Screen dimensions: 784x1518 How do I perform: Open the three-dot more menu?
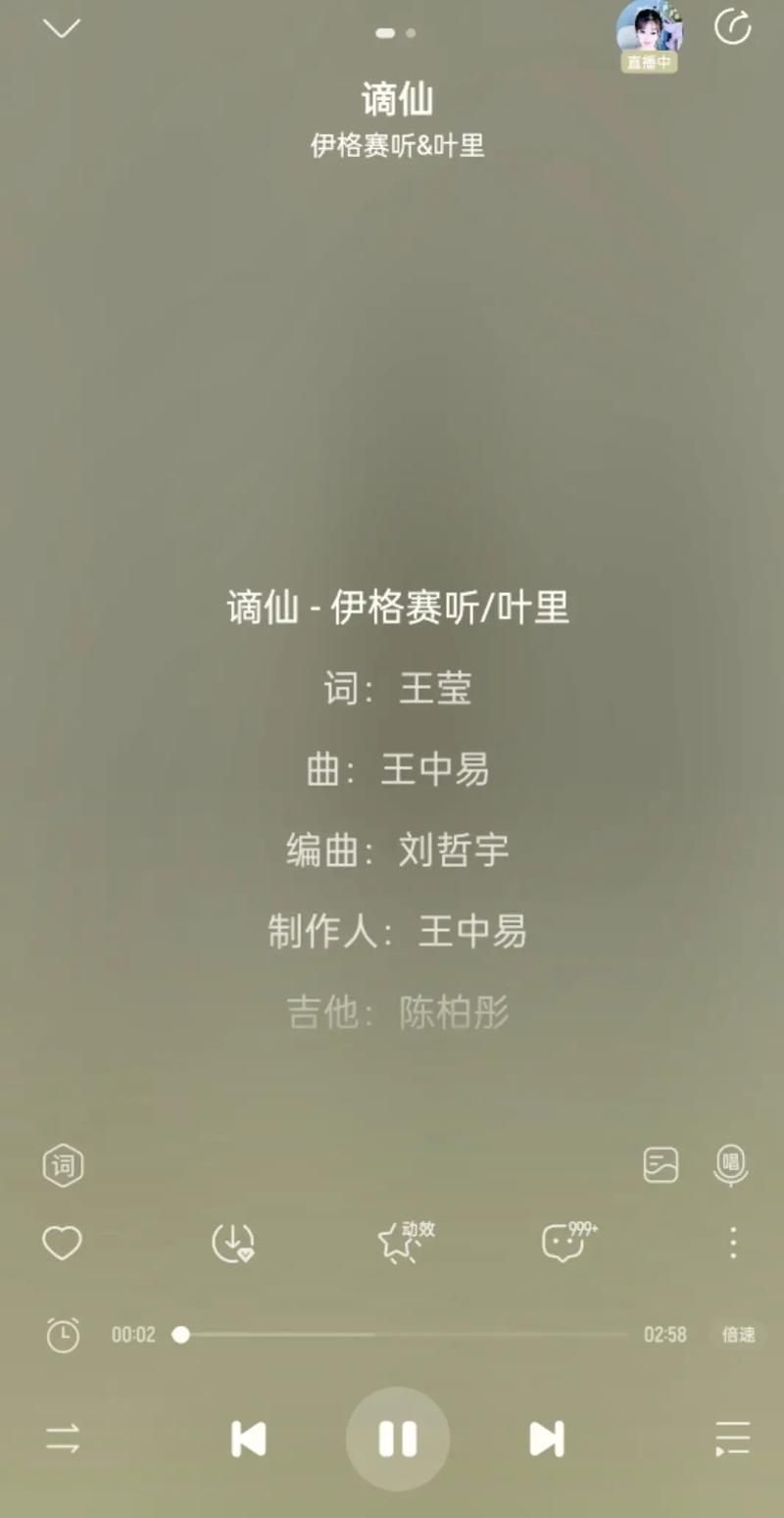[x=733, y=1243]
